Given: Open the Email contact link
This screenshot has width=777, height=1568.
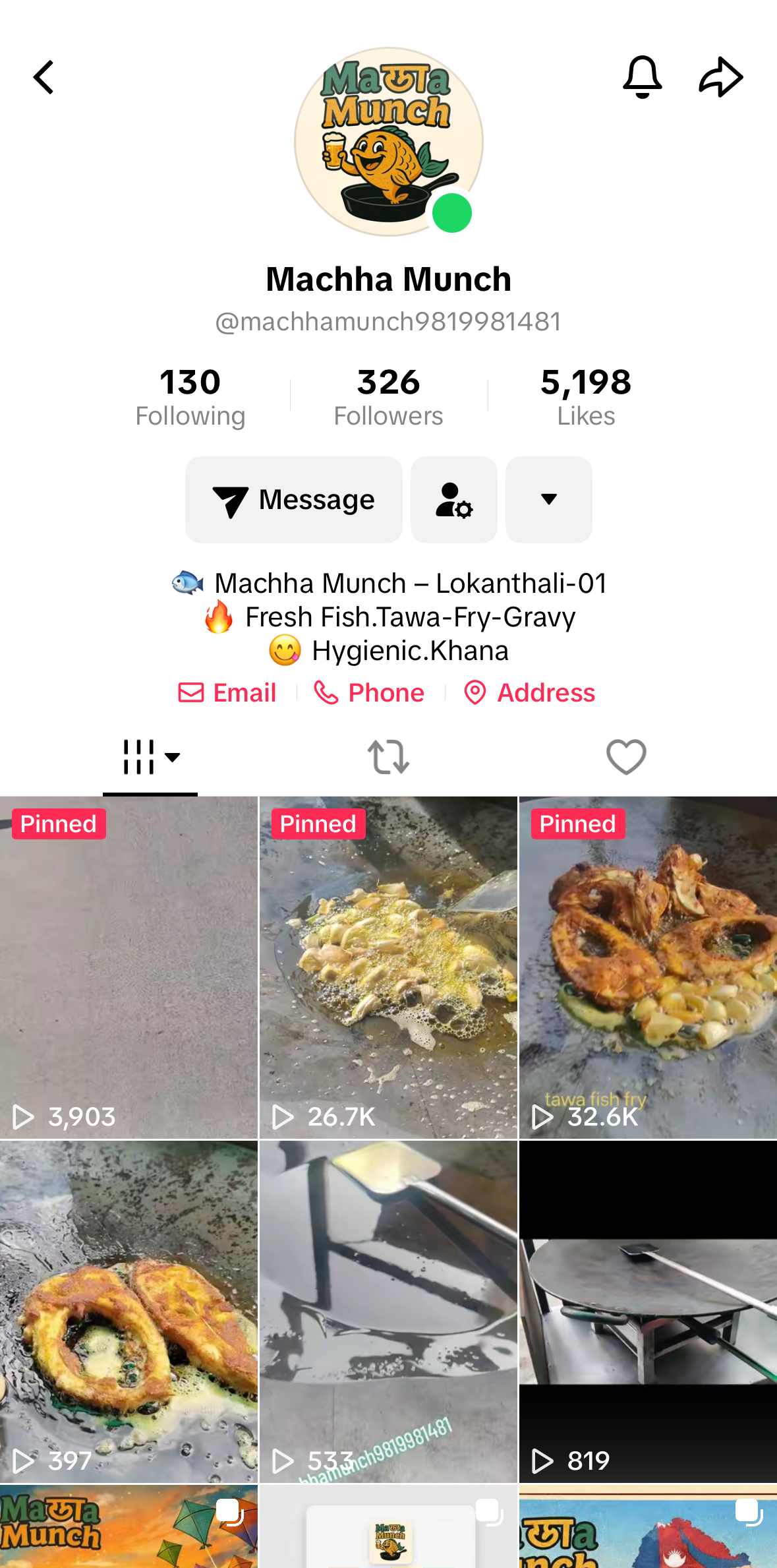Looking at the screenshot, I should (227, 693).
